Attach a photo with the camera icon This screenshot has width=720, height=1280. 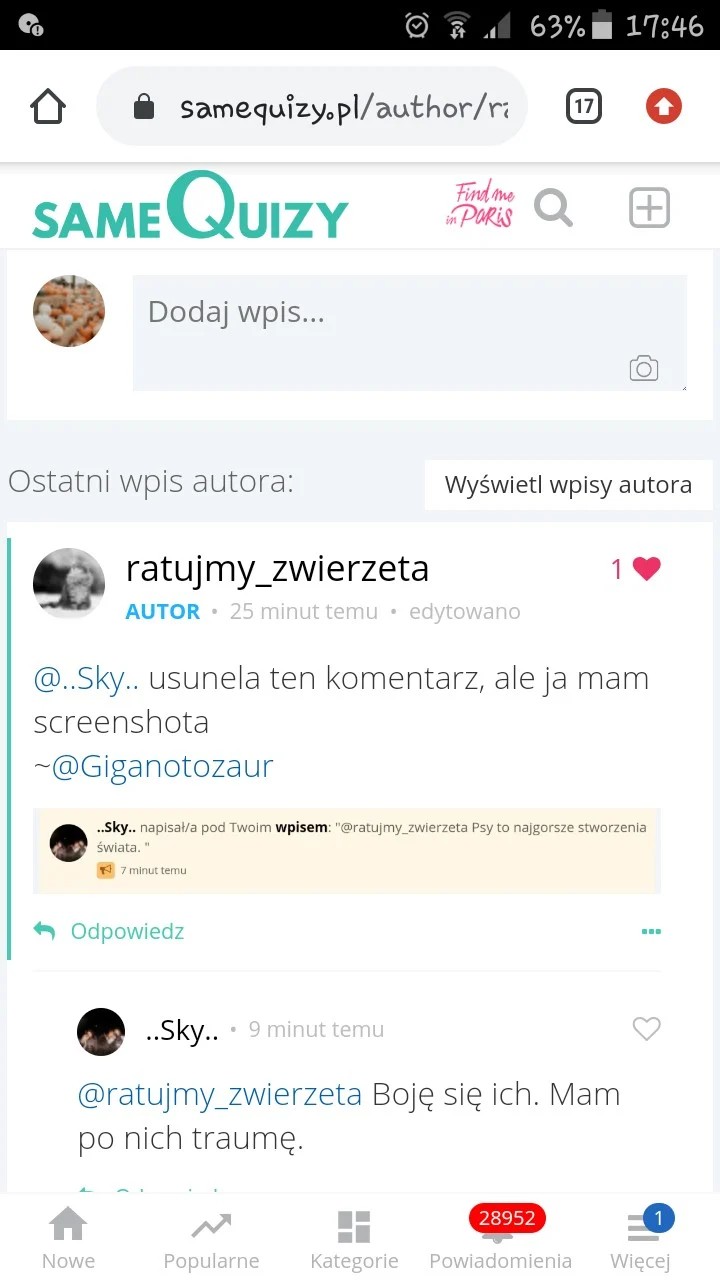tap(644, 369)
